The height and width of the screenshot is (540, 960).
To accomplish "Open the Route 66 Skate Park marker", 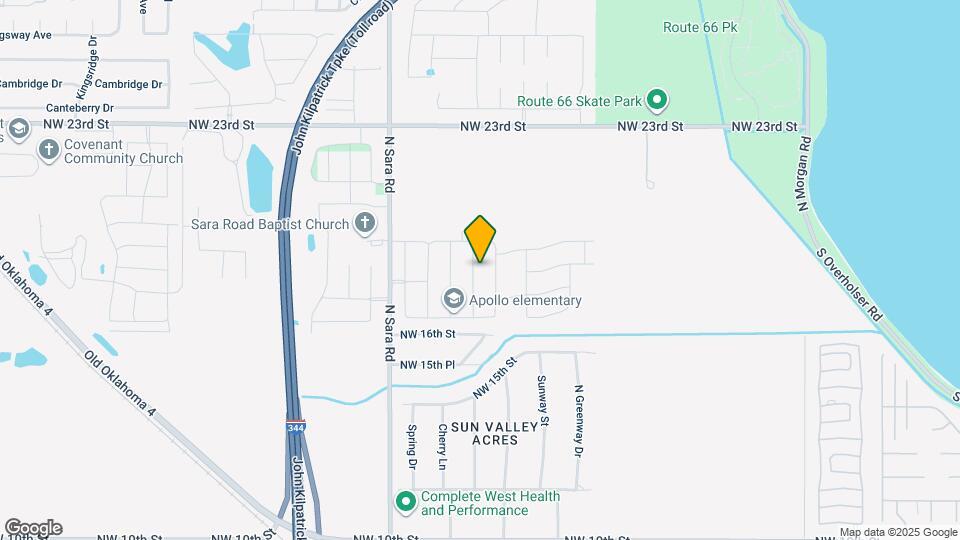I will pyautogui.click(x=657, y=100).
